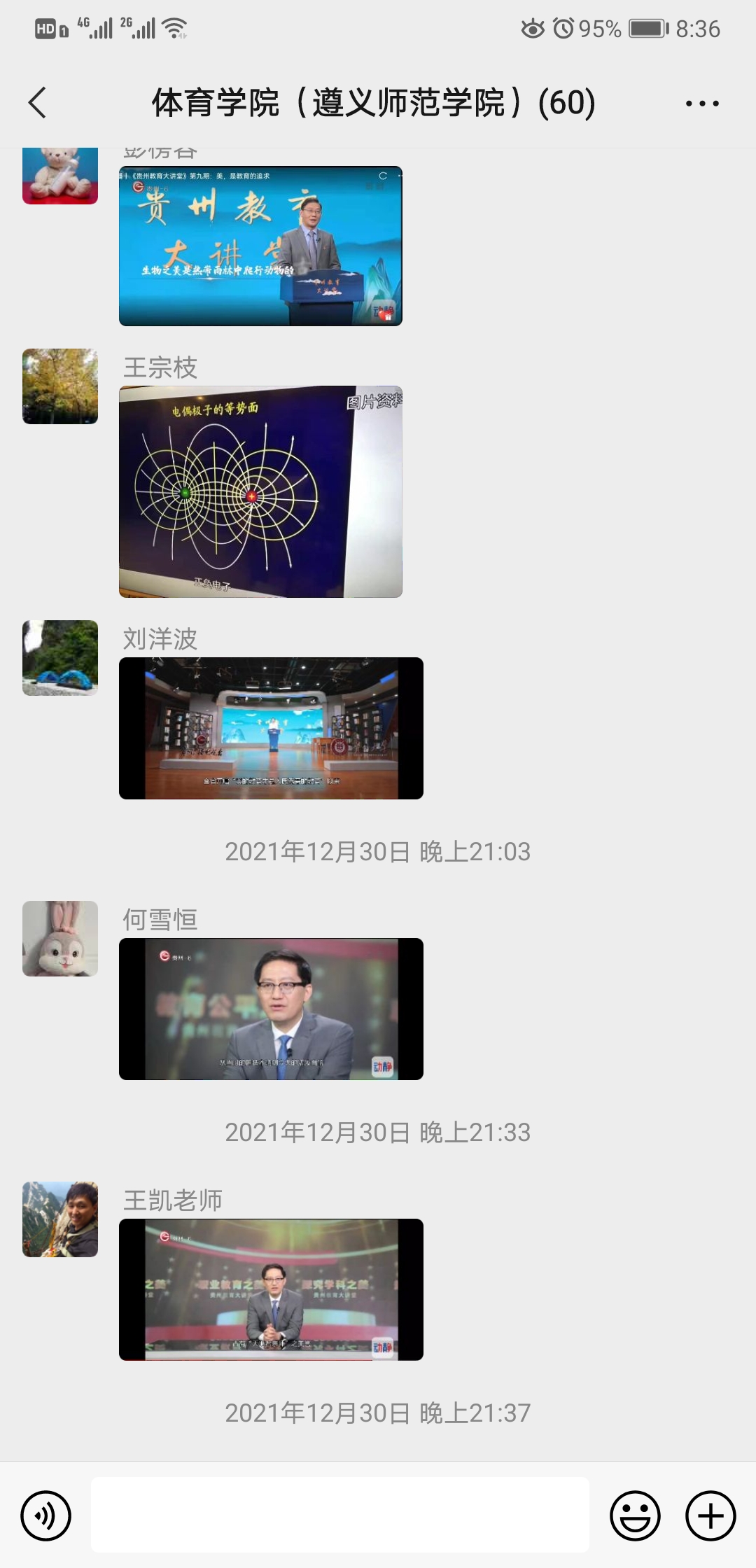This screenshot has width=756, height=1568.
Task: Tap 何雪恒's rabbit plush avatar
Action: 60,939
